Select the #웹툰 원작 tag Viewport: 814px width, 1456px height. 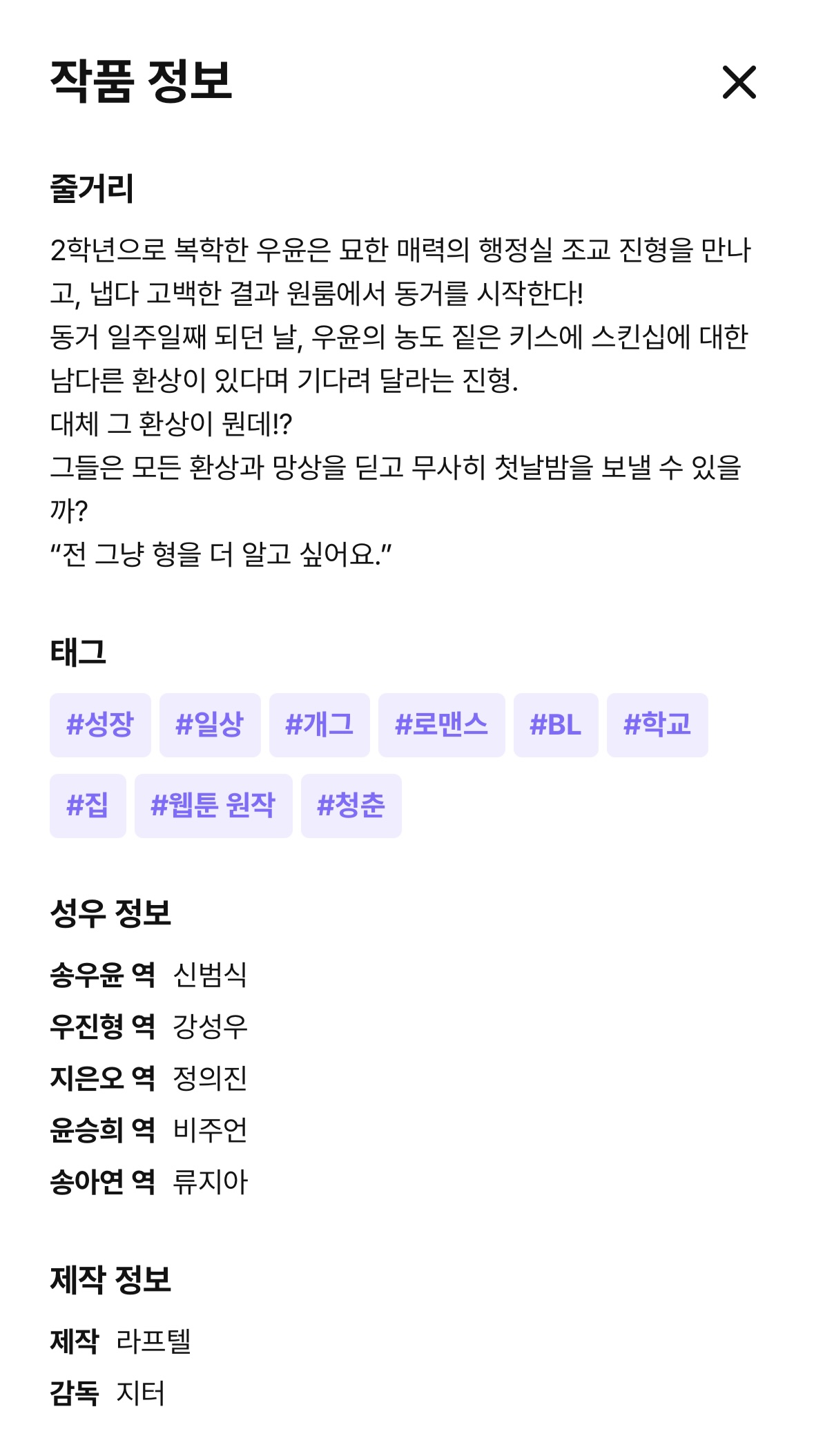[212, 804]
